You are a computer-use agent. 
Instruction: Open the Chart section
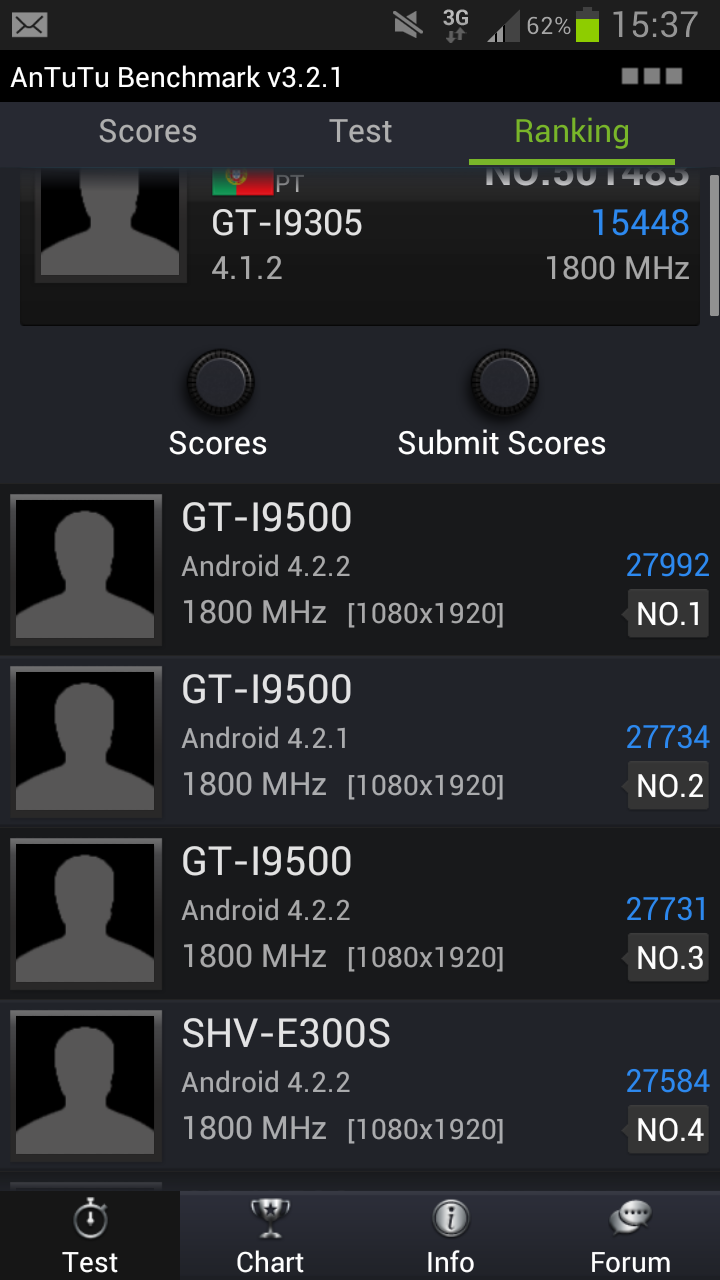click(x=270, y=1236)
